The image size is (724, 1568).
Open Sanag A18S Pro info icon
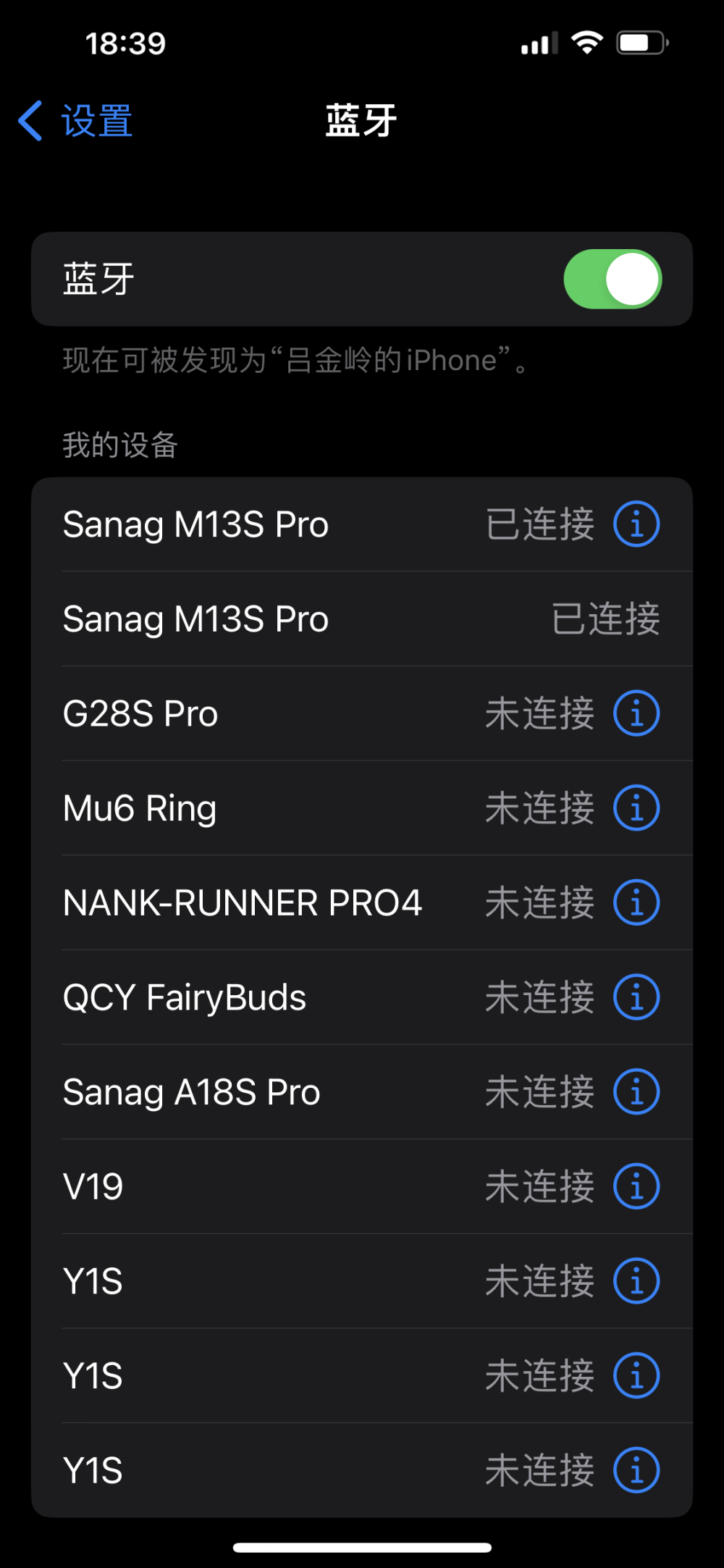(636, 1092)
